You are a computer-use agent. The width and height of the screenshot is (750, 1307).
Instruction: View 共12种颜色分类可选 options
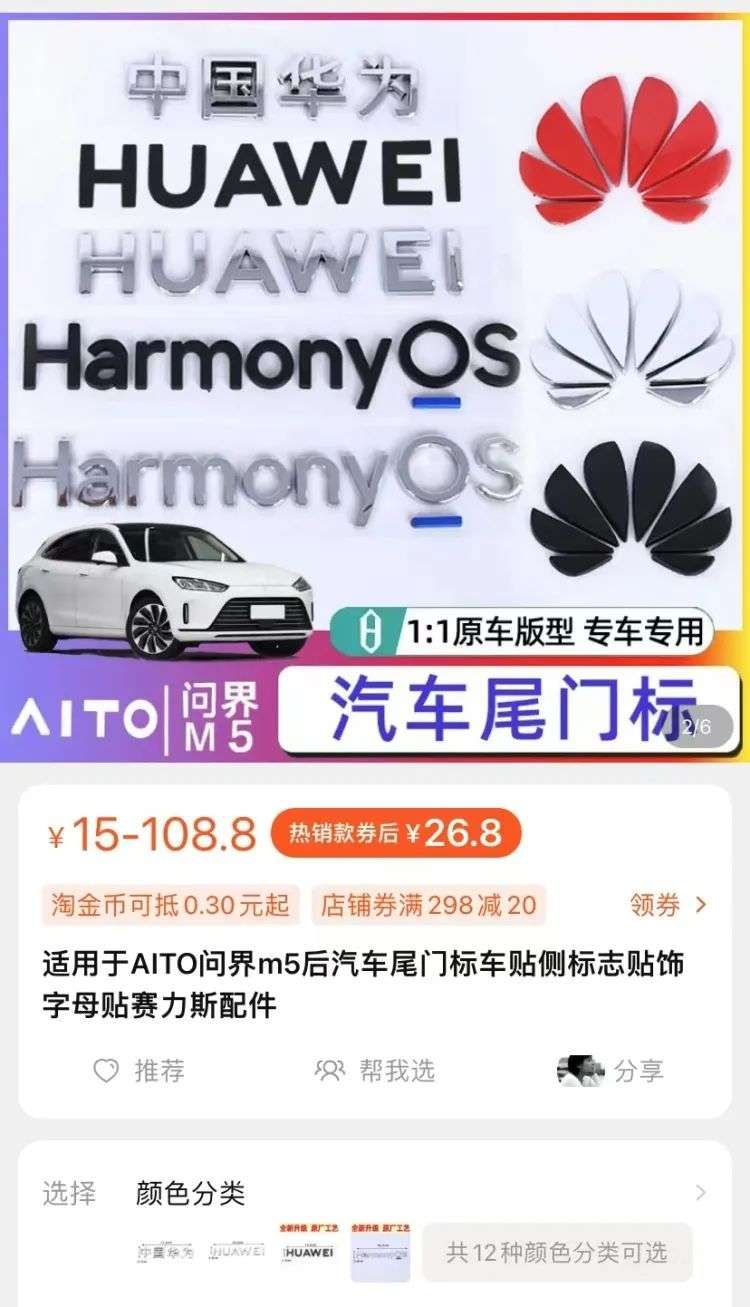click(556, 1252)
